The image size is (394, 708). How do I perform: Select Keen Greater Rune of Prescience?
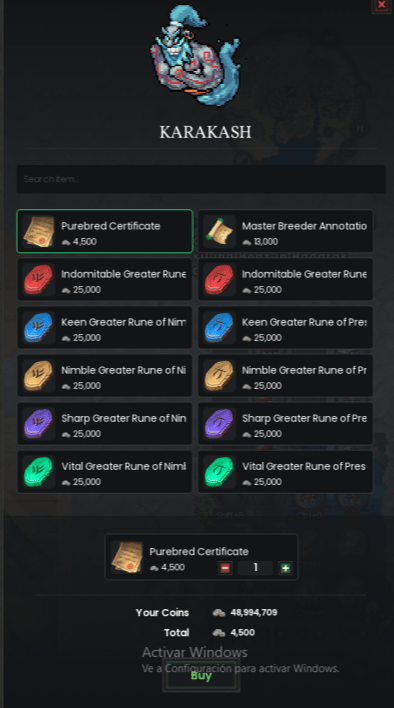point(285,327)
